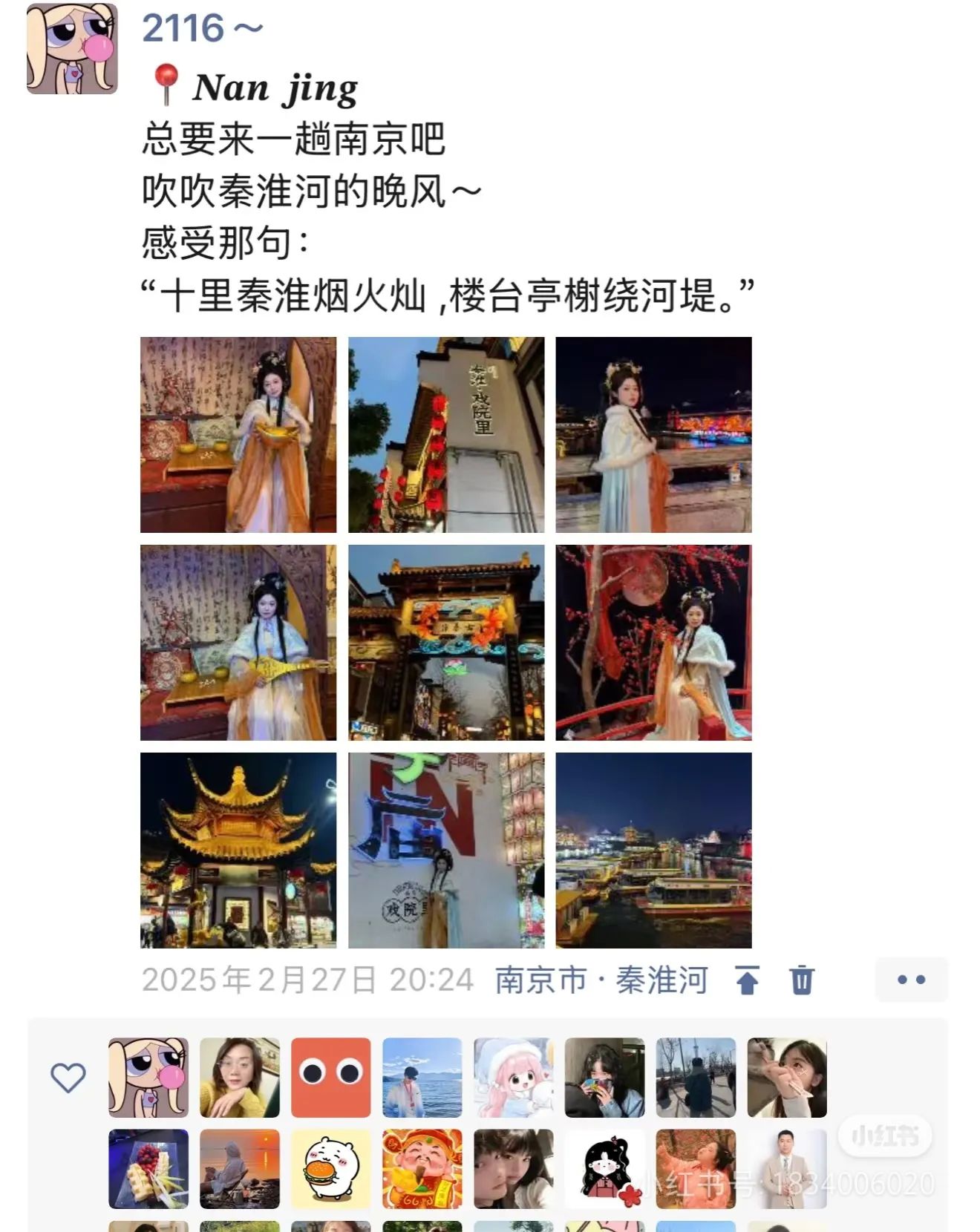Delete this post with the trash icon
This screenshot has width=980, height=1232.
[802, 980]
